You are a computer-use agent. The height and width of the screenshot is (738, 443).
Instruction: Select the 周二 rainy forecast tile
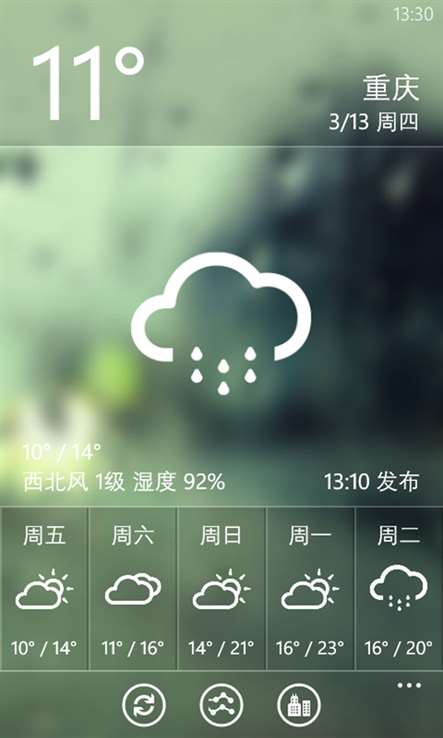pyautogui.click(x=399, y=588)
